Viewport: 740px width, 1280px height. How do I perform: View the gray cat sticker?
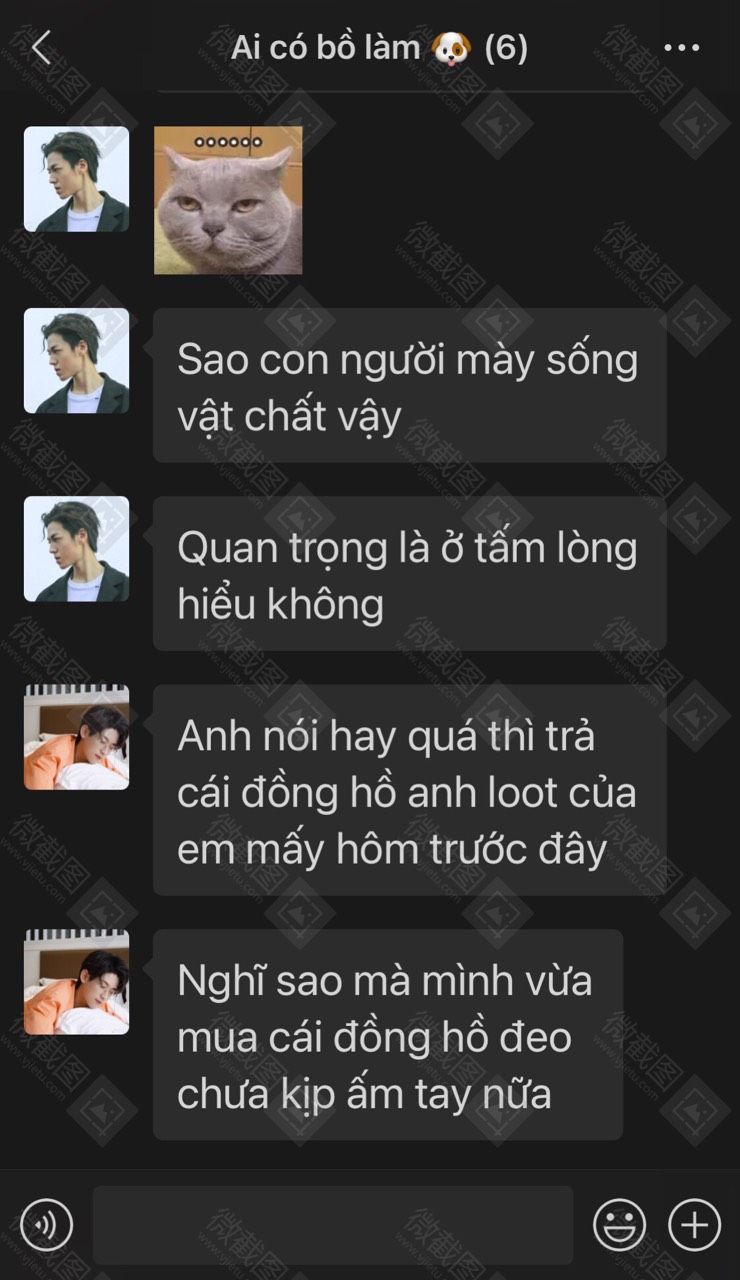228,200
